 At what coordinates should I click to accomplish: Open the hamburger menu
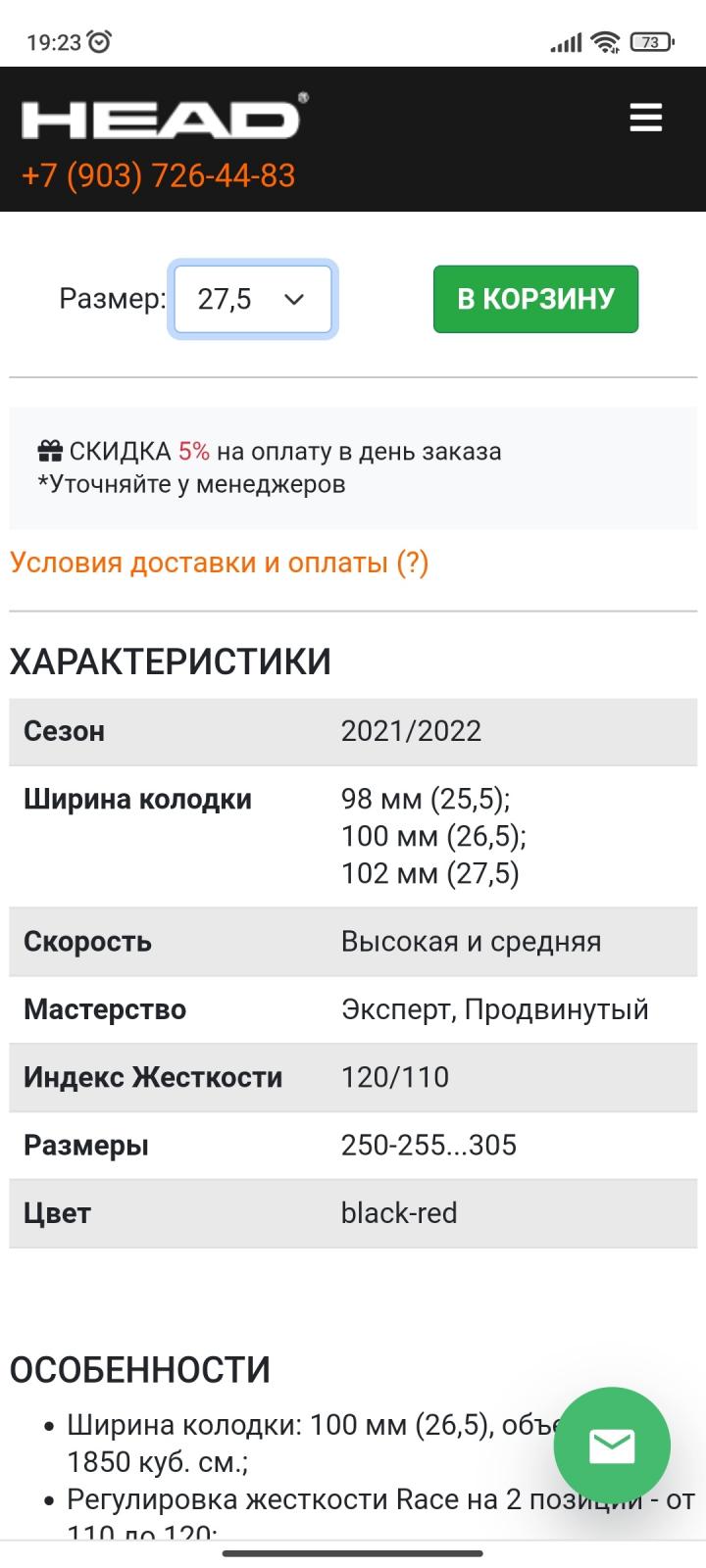(x=645, y=119)
